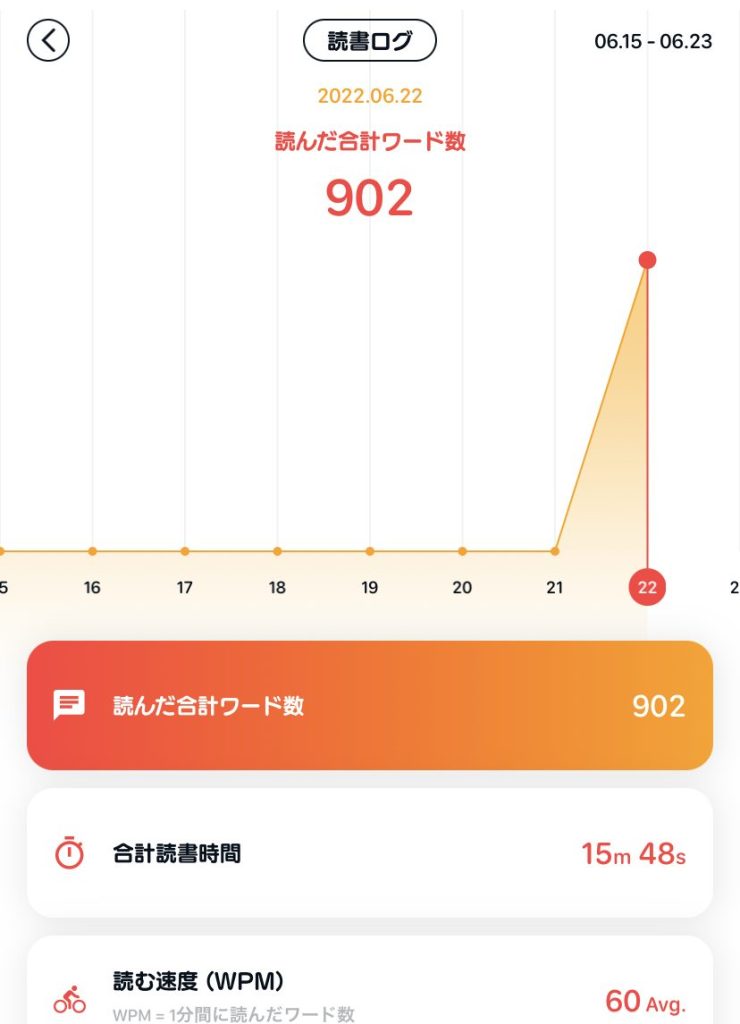This screenshot has width=740, height=1024.
Task: Select day 18 on the chart
Action: coord(277,587)
